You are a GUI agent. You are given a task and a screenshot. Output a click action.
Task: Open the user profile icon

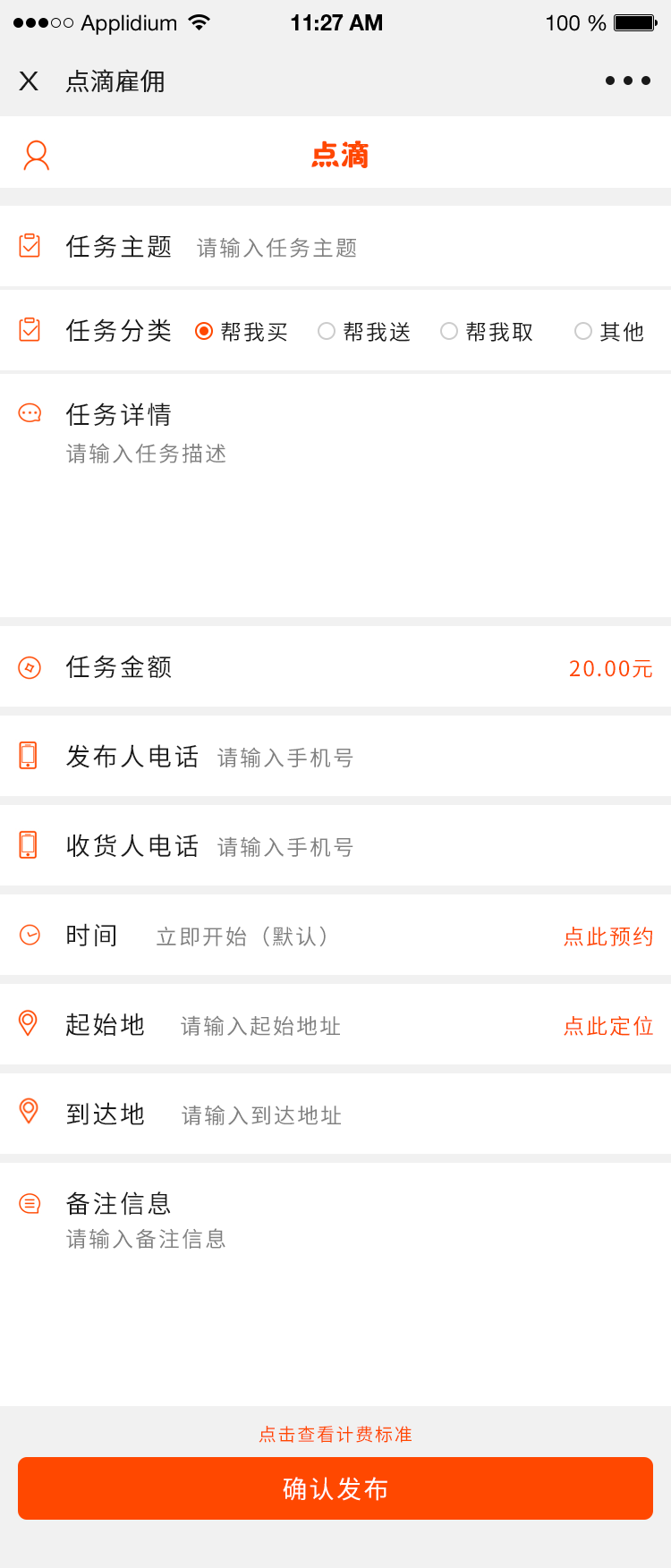37,155
